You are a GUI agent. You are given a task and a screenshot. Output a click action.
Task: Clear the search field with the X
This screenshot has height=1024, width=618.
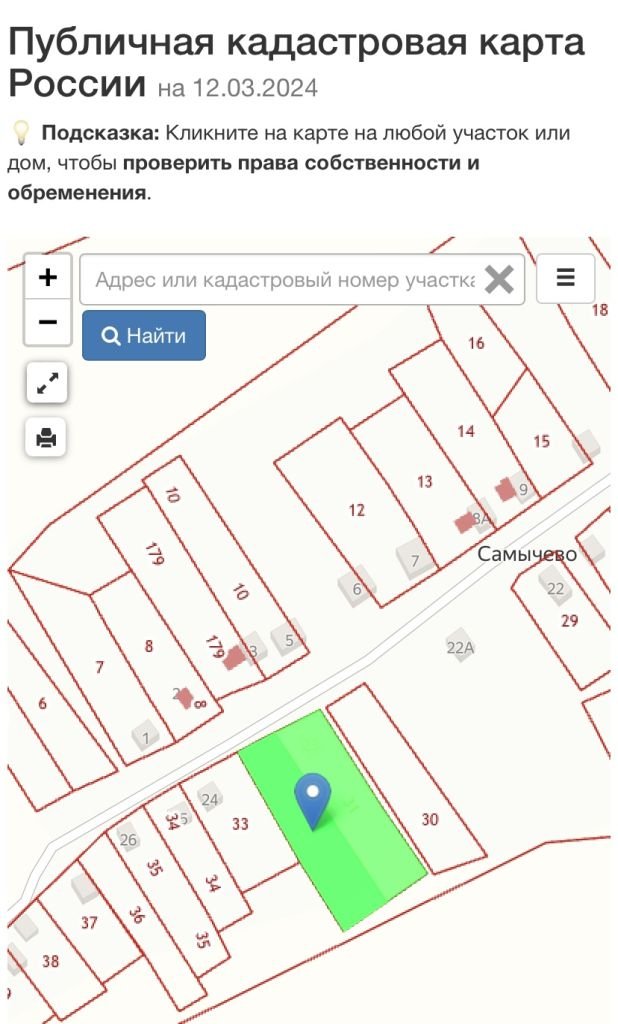499,280
